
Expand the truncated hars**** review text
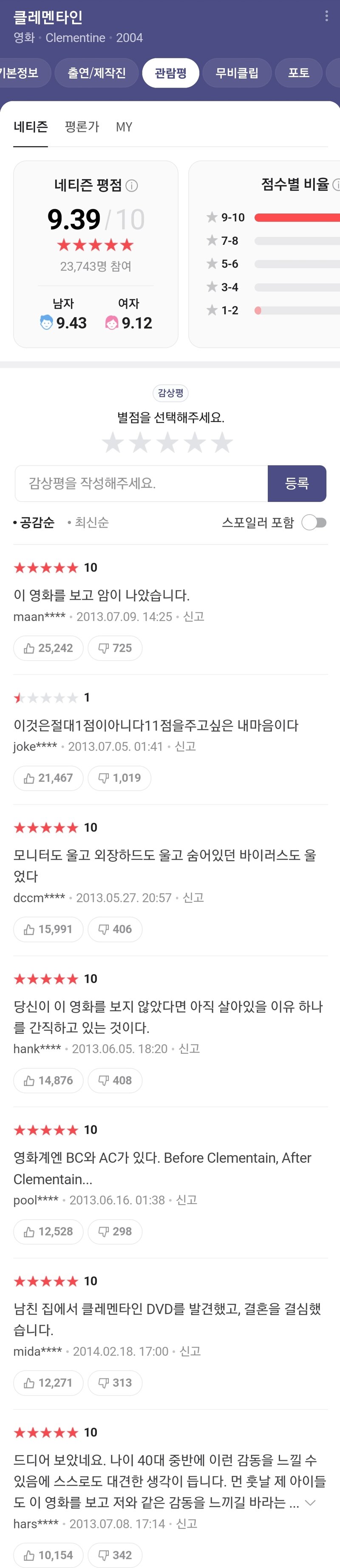pos(310,1502)
